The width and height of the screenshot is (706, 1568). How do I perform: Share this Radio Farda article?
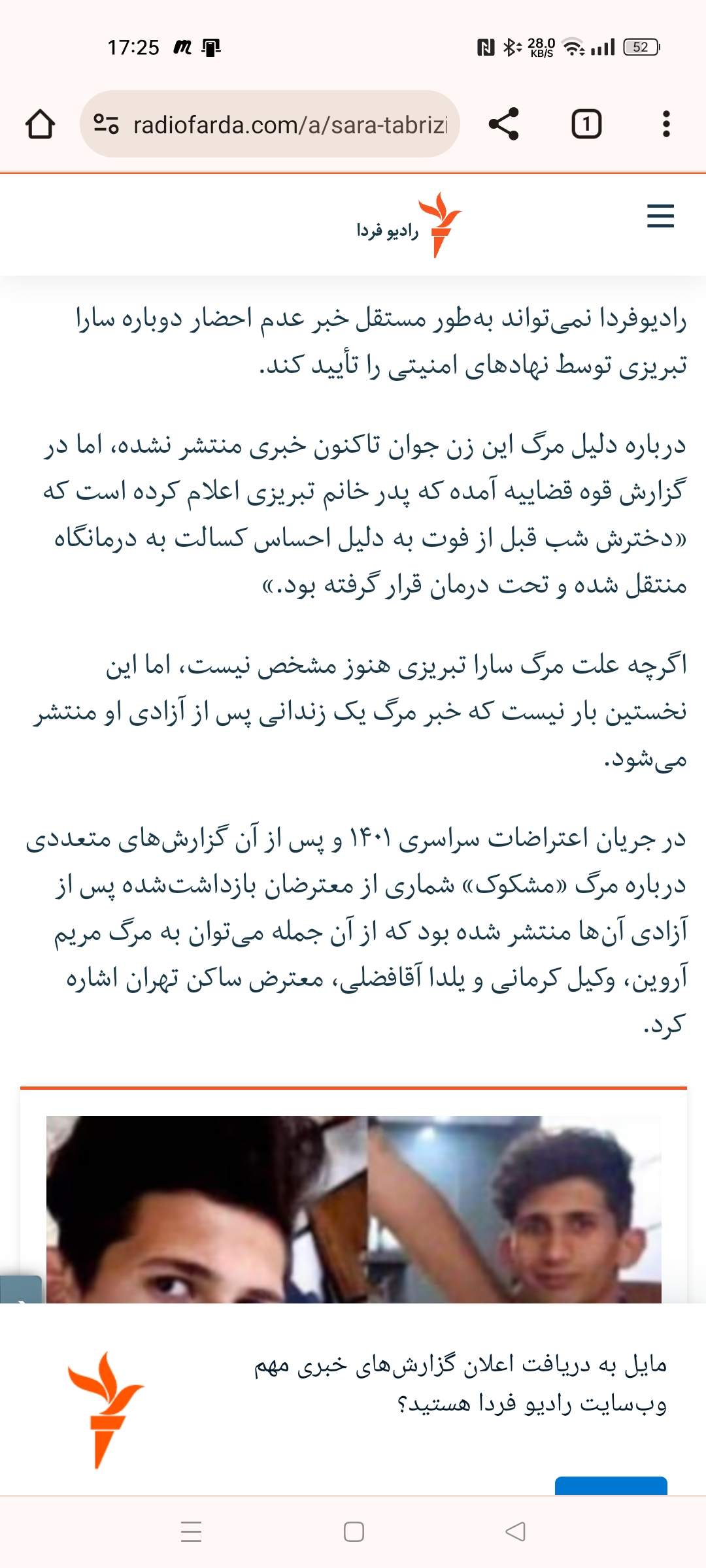503,124
